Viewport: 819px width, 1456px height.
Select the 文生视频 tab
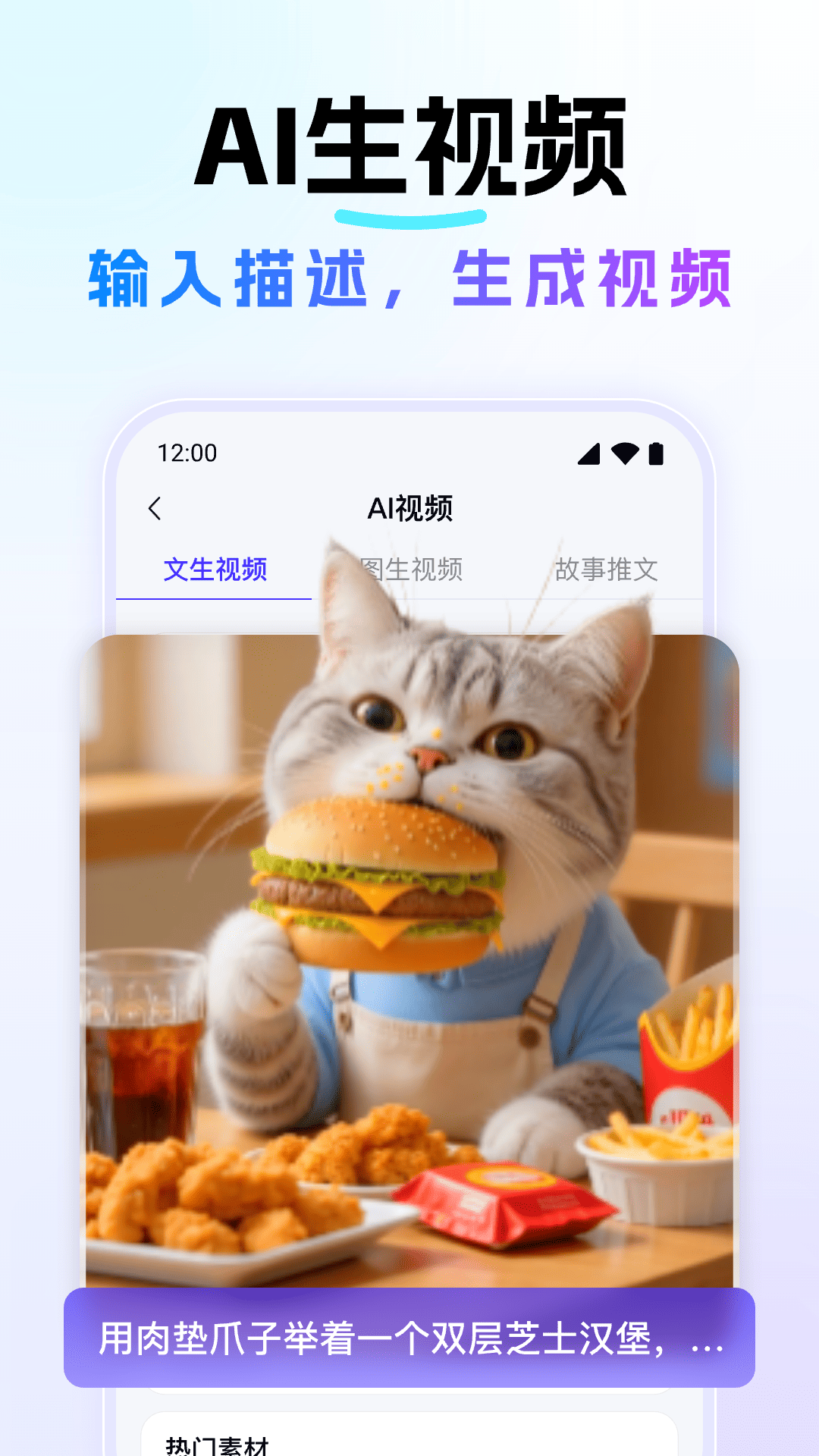click(x=215, y=570)
